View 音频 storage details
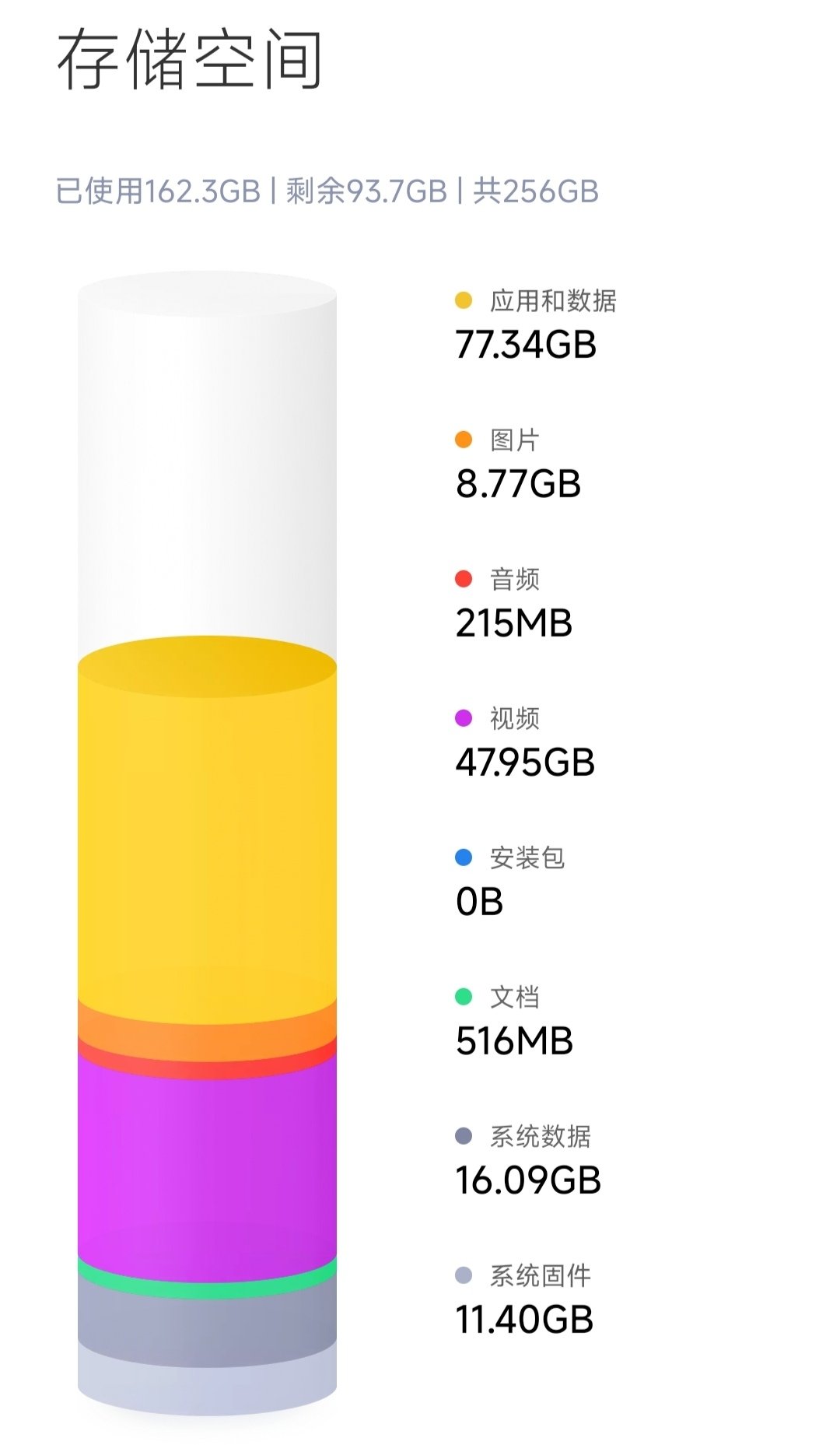 514,602
